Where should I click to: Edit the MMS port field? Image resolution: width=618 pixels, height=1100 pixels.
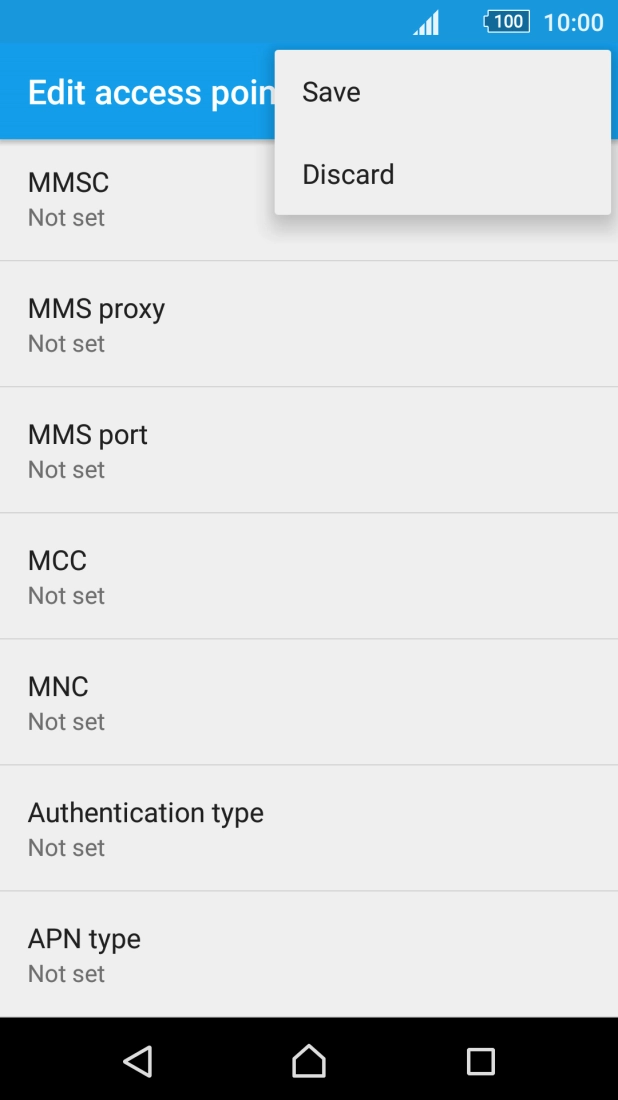308,451
